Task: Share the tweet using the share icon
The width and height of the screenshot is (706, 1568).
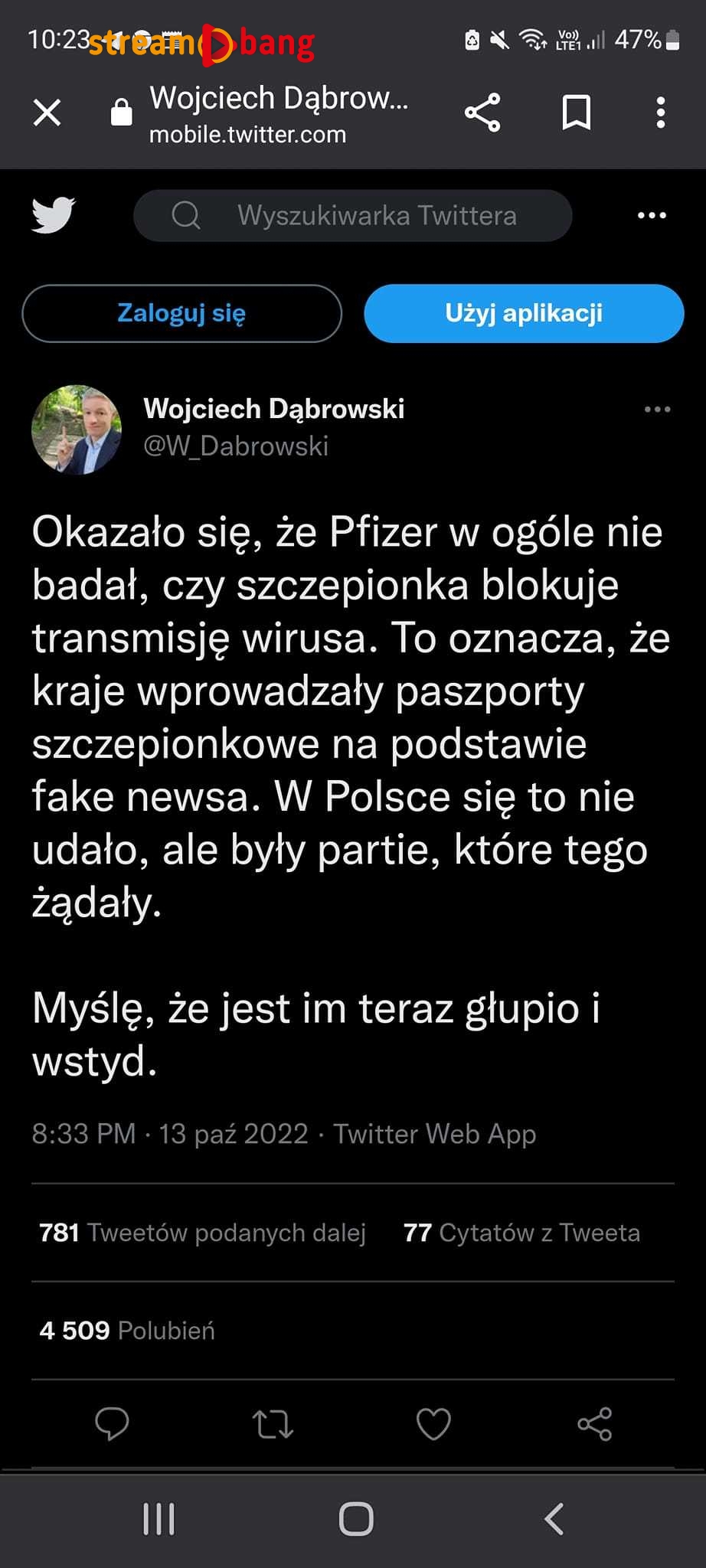Action: click(x=594, y=1424)
